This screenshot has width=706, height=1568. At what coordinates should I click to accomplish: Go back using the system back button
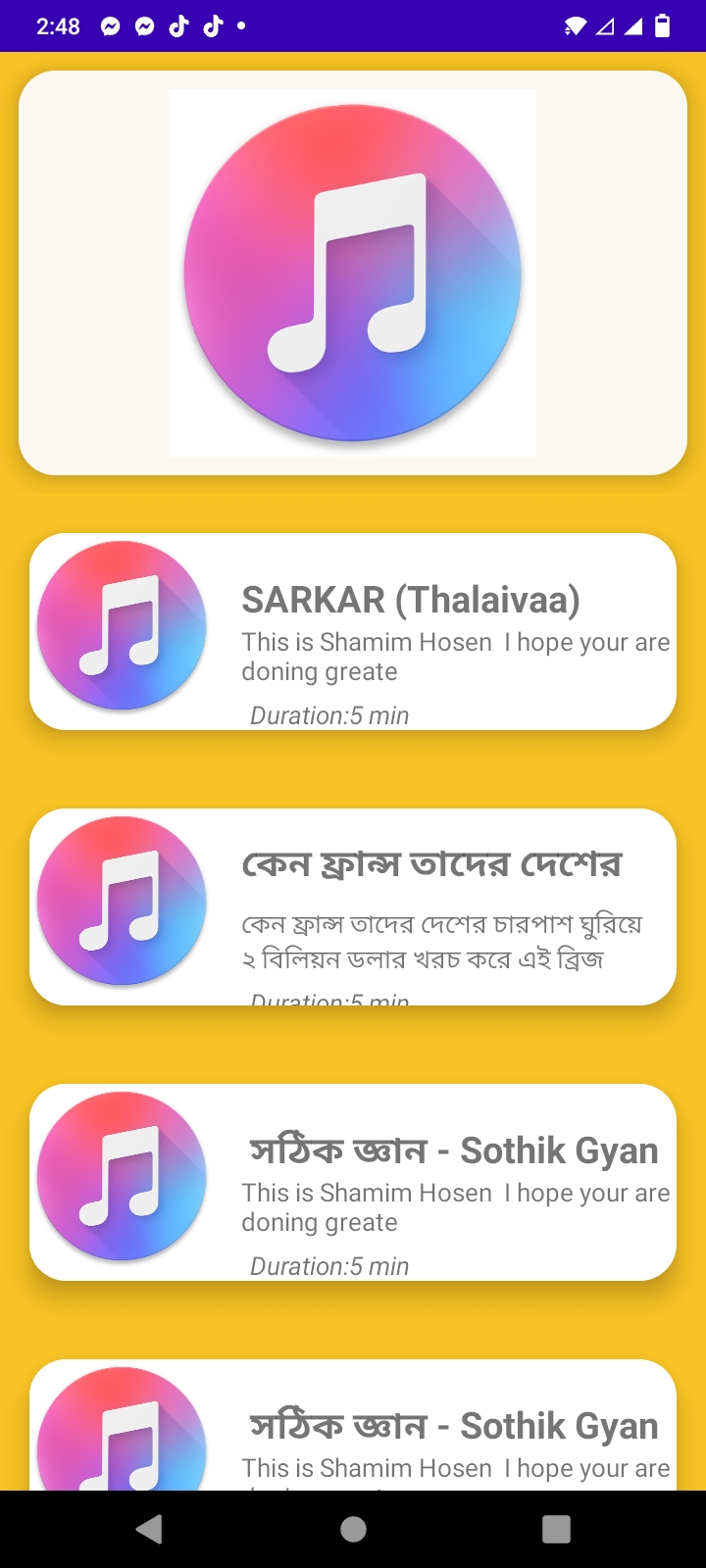point(149,1529)
